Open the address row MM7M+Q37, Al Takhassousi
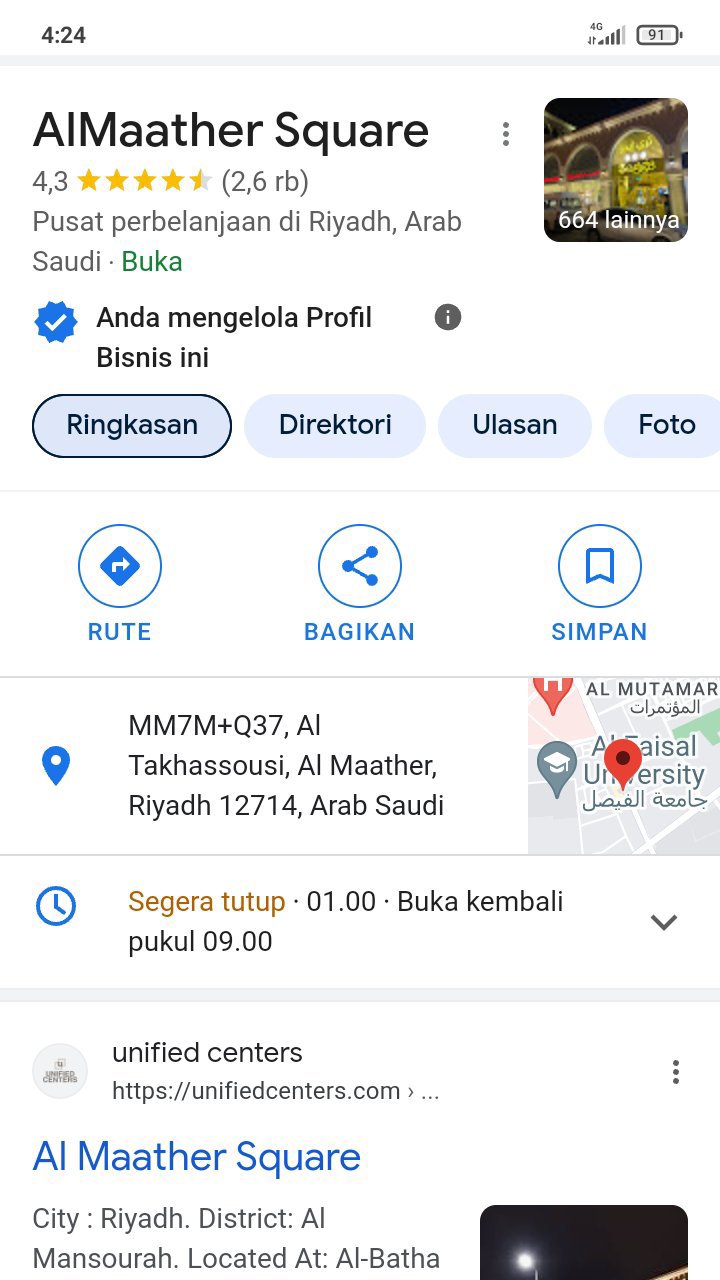The width and height of the screenshot is (720, 1280). (285, 766)
